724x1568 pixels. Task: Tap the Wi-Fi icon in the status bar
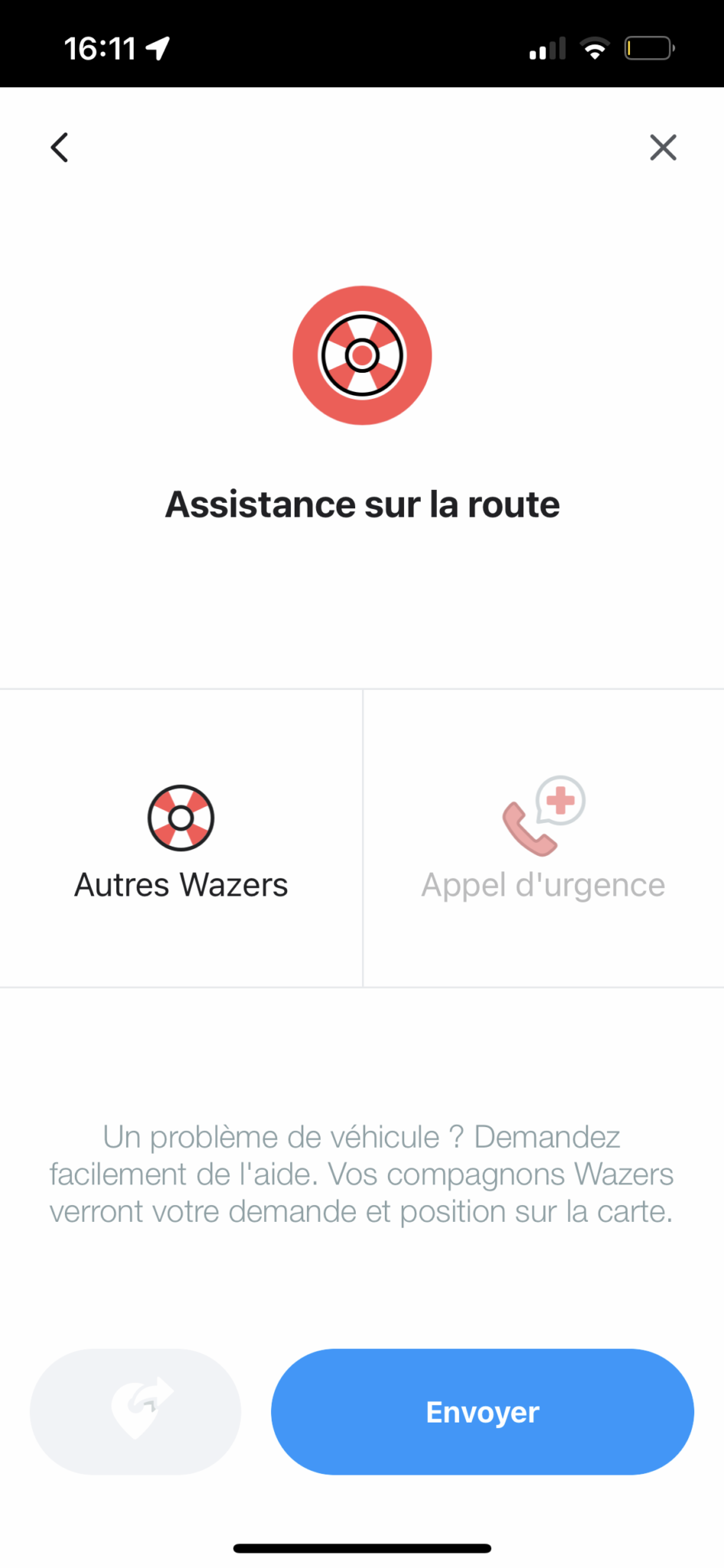(595, 47)
